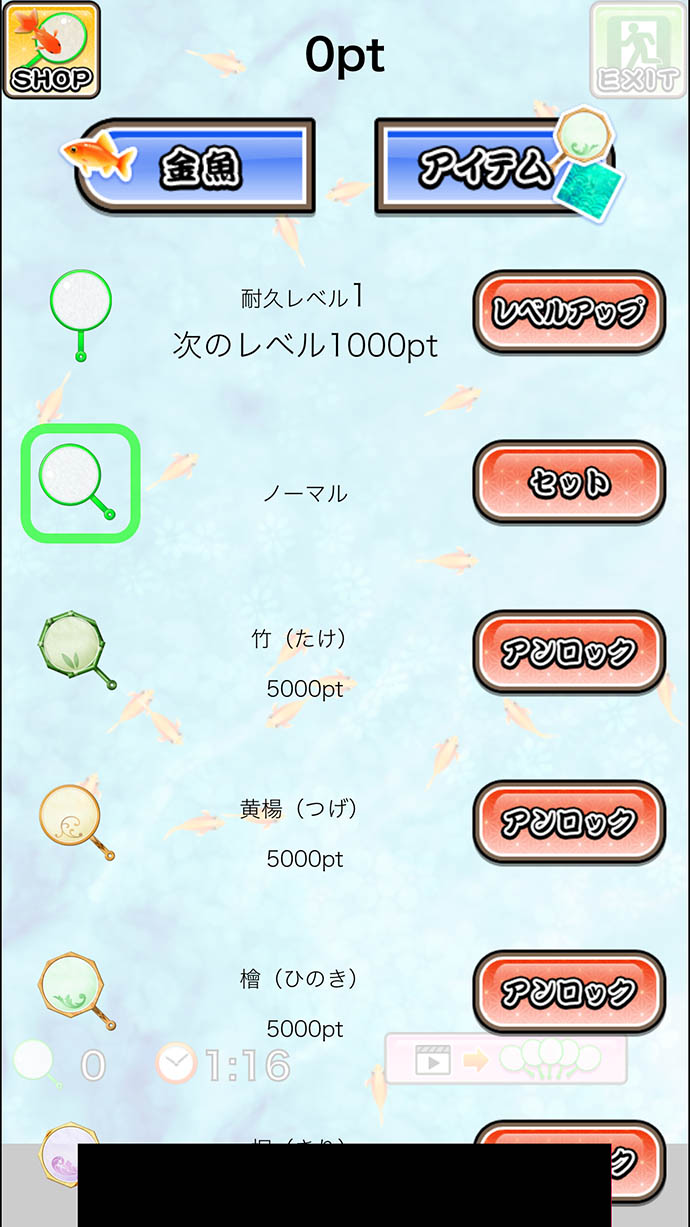Watch a video for extra nets

coord(506,1059)
